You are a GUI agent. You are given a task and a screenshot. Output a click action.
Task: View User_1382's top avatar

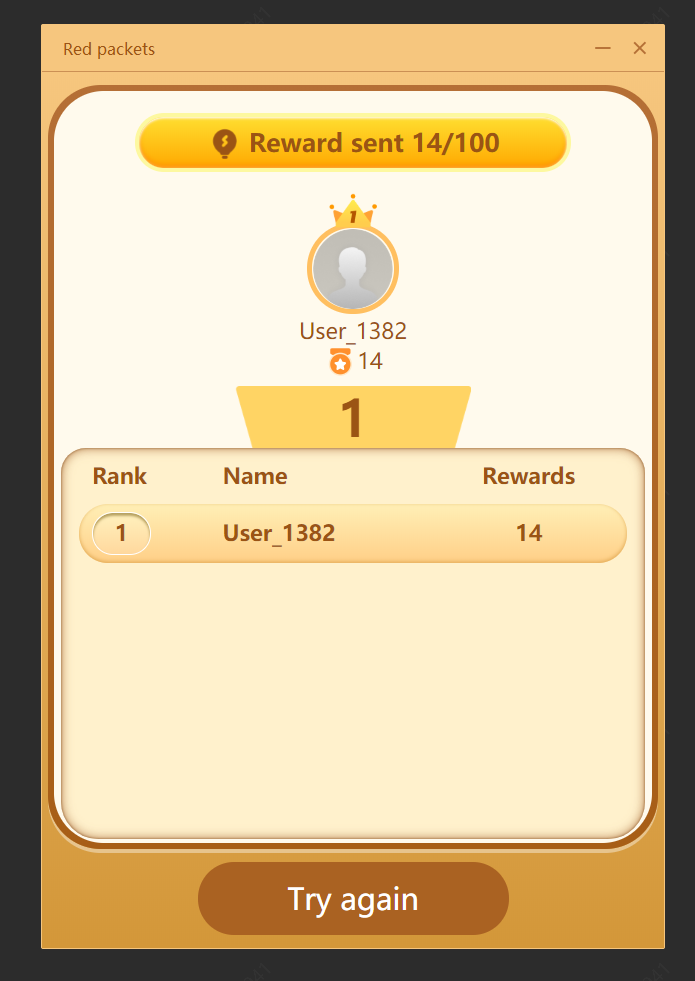(353, 269)
